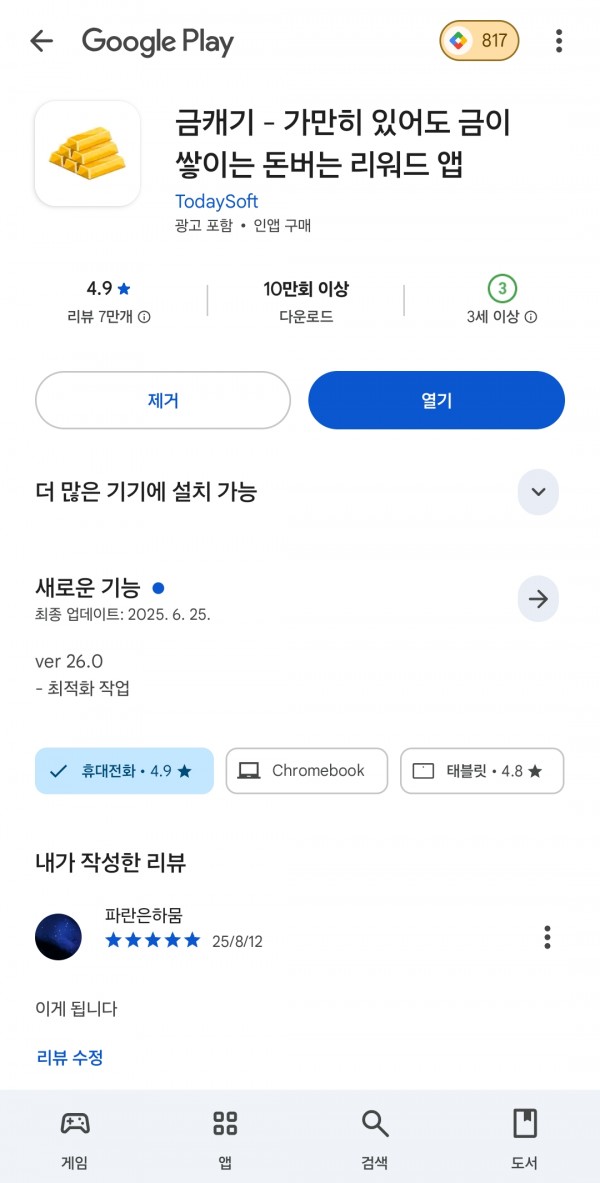This screenshot has height=1183, width=600.
Task: Switch to the 검색 tab
Action: coord(375,1140)
